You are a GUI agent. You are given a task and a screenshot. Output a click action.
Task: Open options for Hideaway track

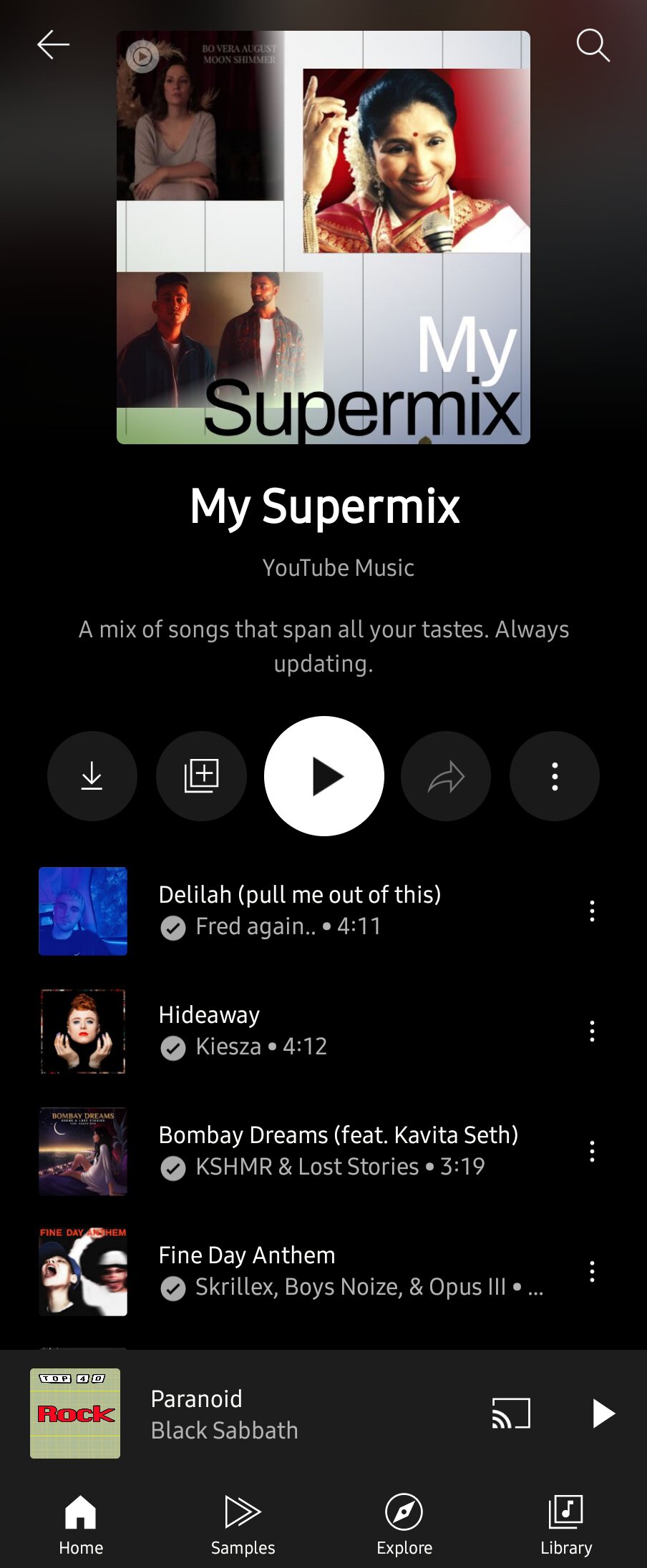point(592,1031)
